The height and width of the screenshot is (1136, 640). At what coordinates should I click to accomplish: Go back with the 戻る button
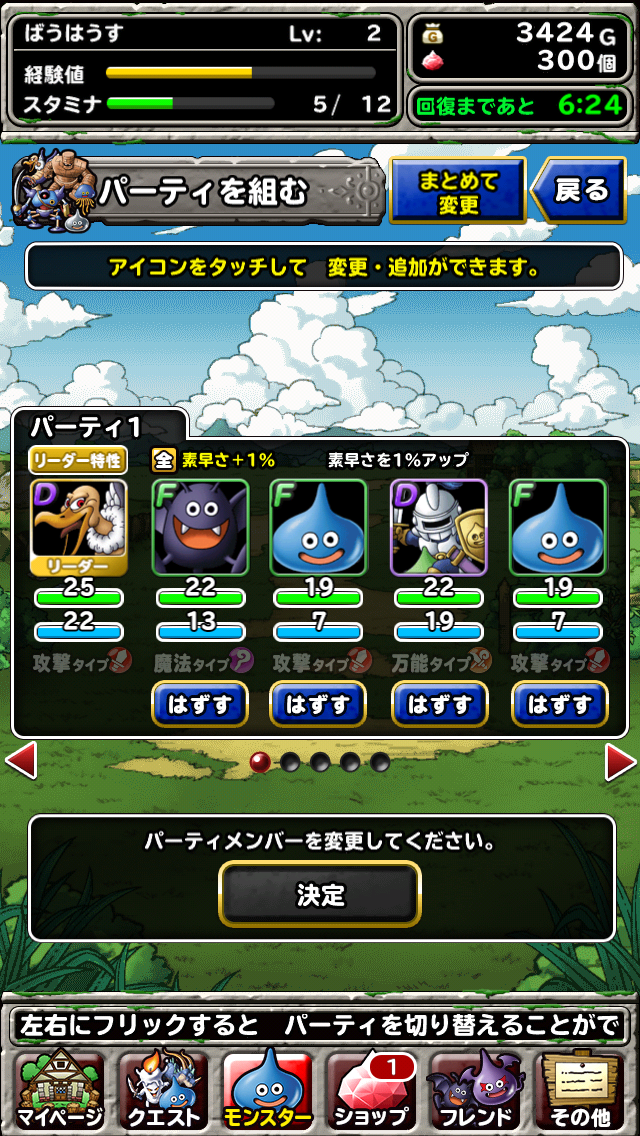582,190
